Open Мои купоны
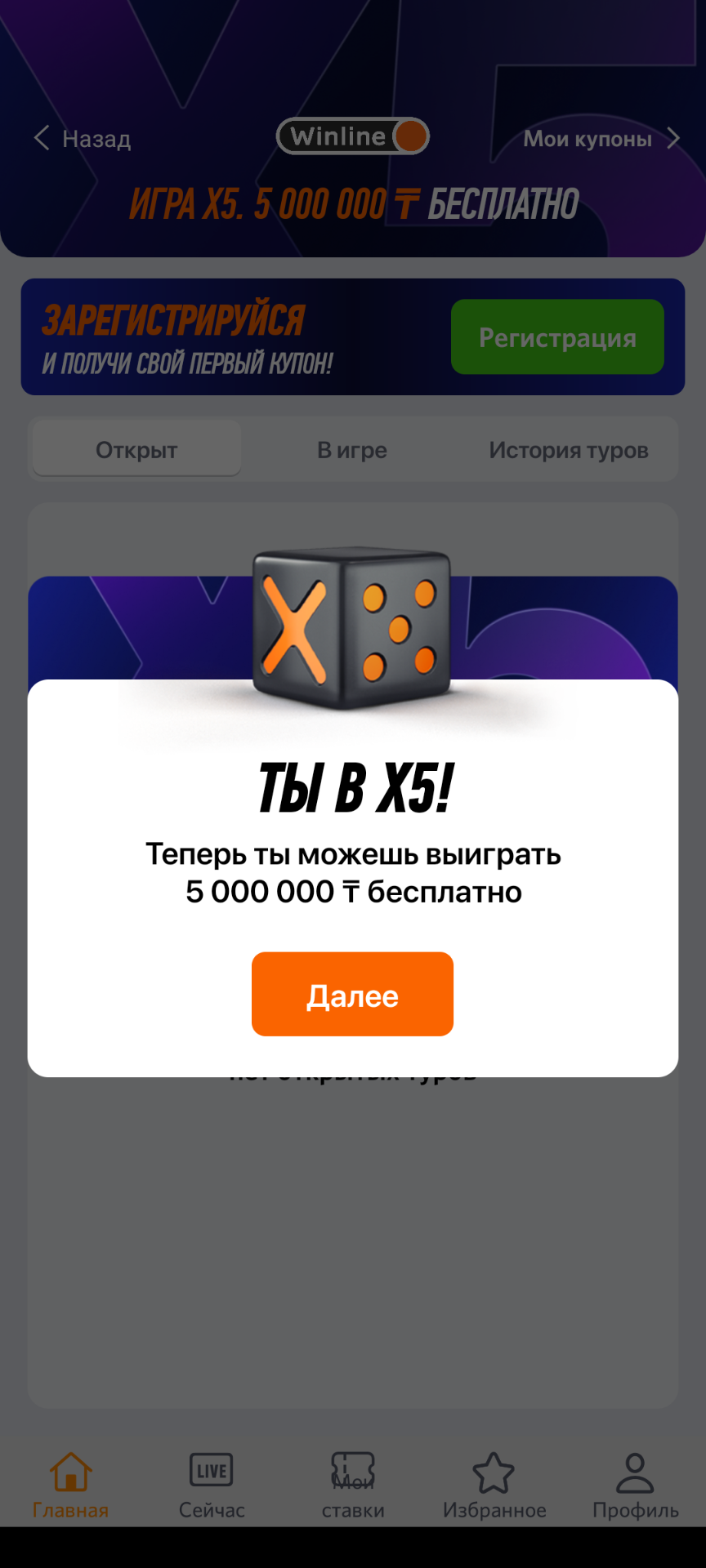This screenshot has height=1568, width=706. pyautogui.click(x=601, y=139)
